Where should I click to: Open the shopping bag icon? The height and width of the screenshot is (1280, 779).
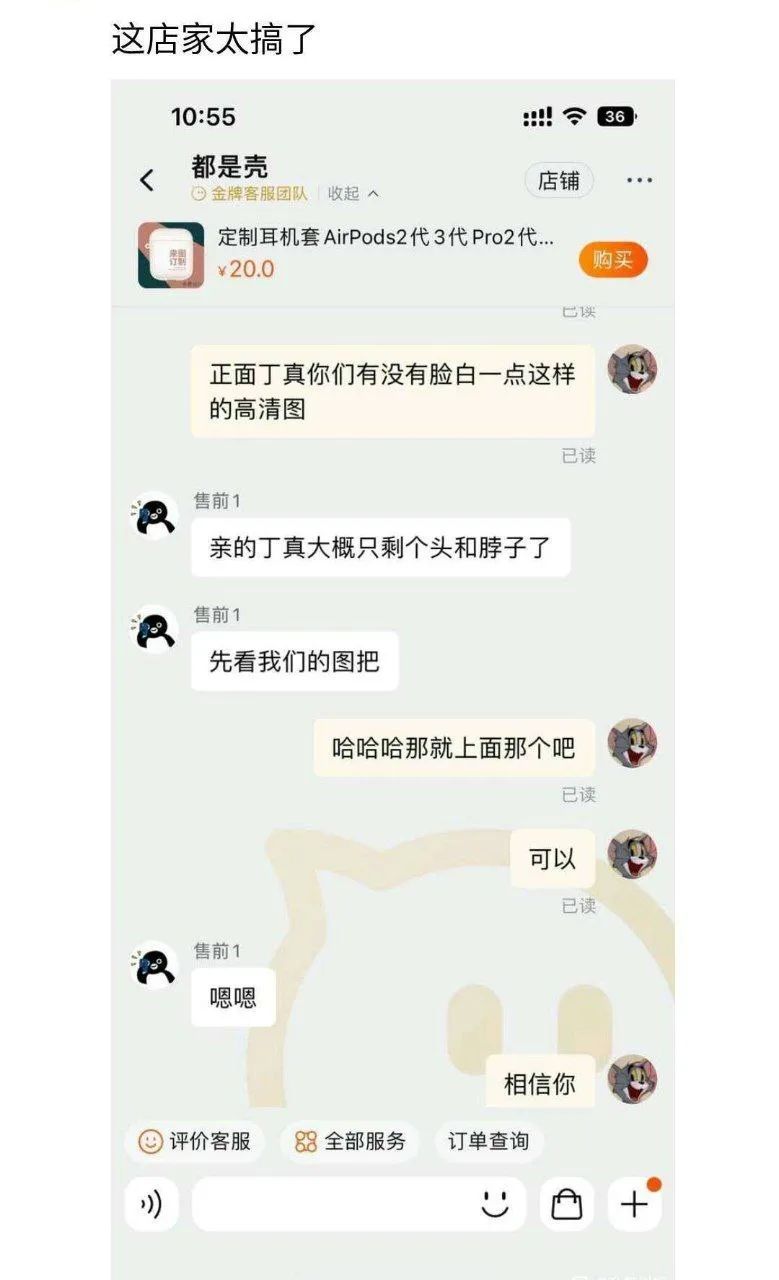(x=567, y=1204)
